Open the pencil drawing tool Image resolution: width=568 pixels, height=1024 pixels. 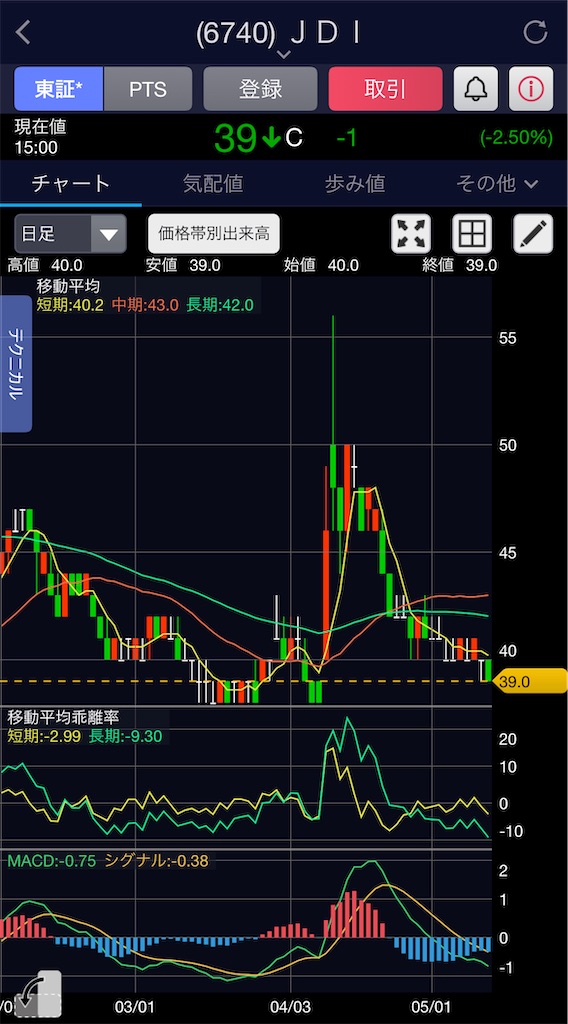[x=533, y=234]
